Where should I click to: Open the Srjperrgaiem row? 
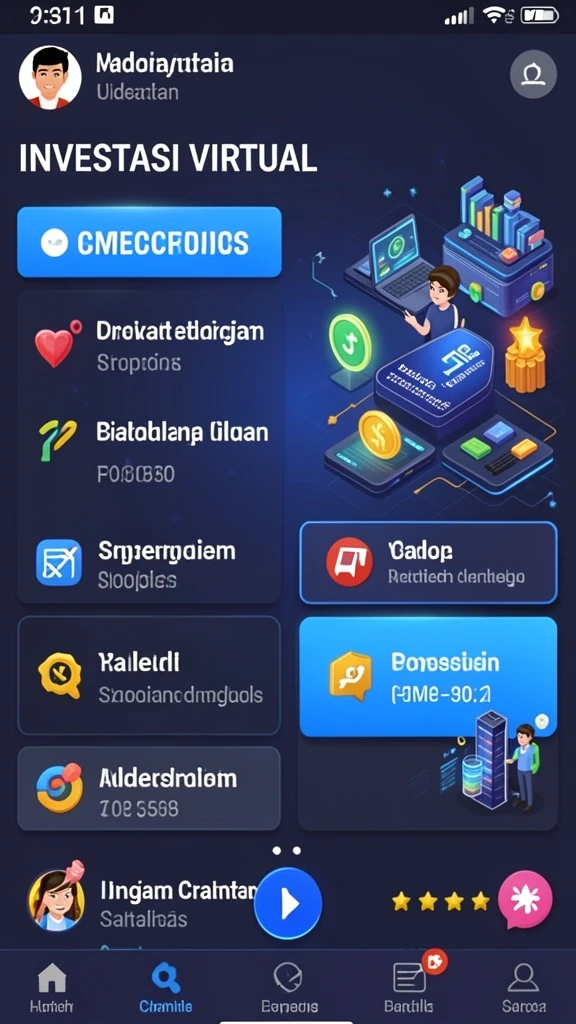[150, 564]
